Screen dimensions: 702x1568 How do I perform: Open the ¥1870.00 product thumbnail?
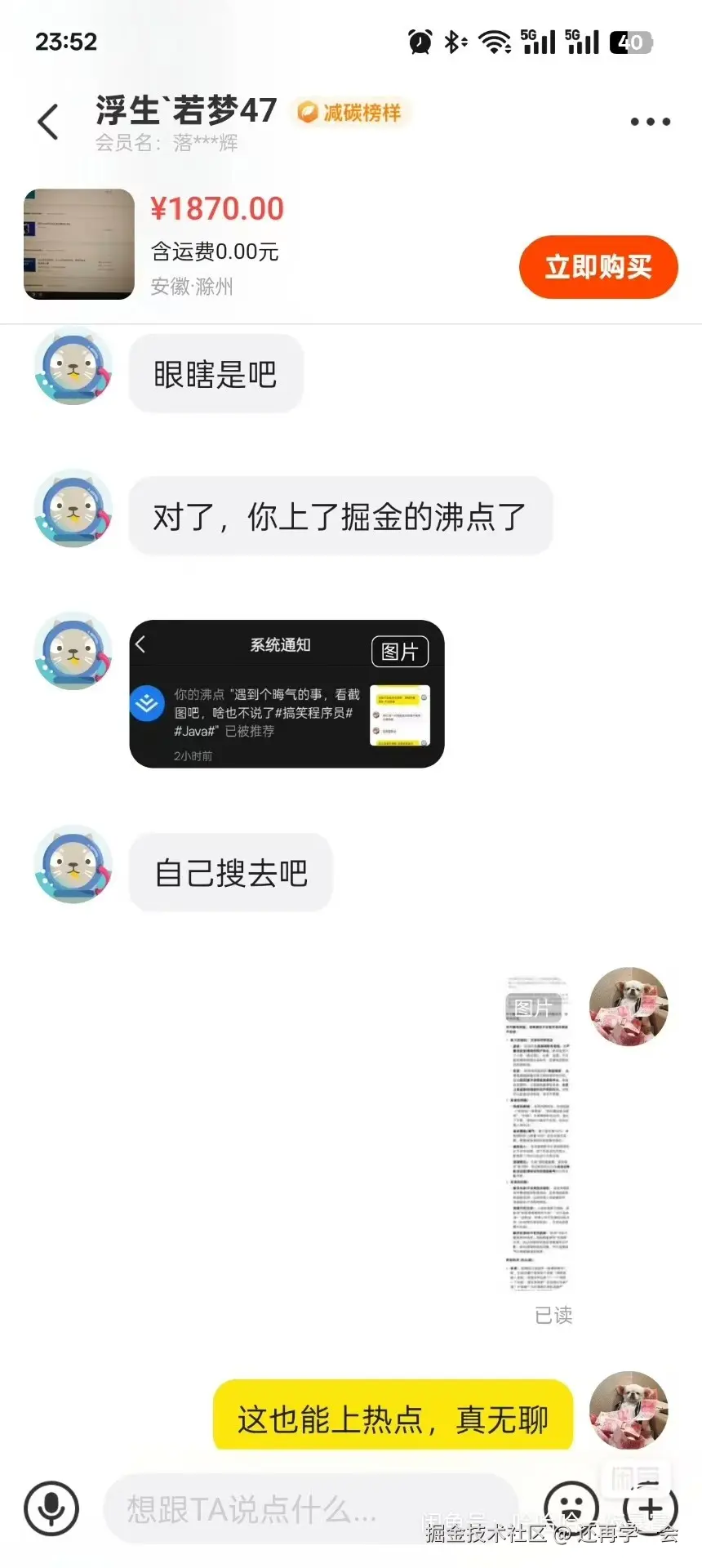click(79, 244)
